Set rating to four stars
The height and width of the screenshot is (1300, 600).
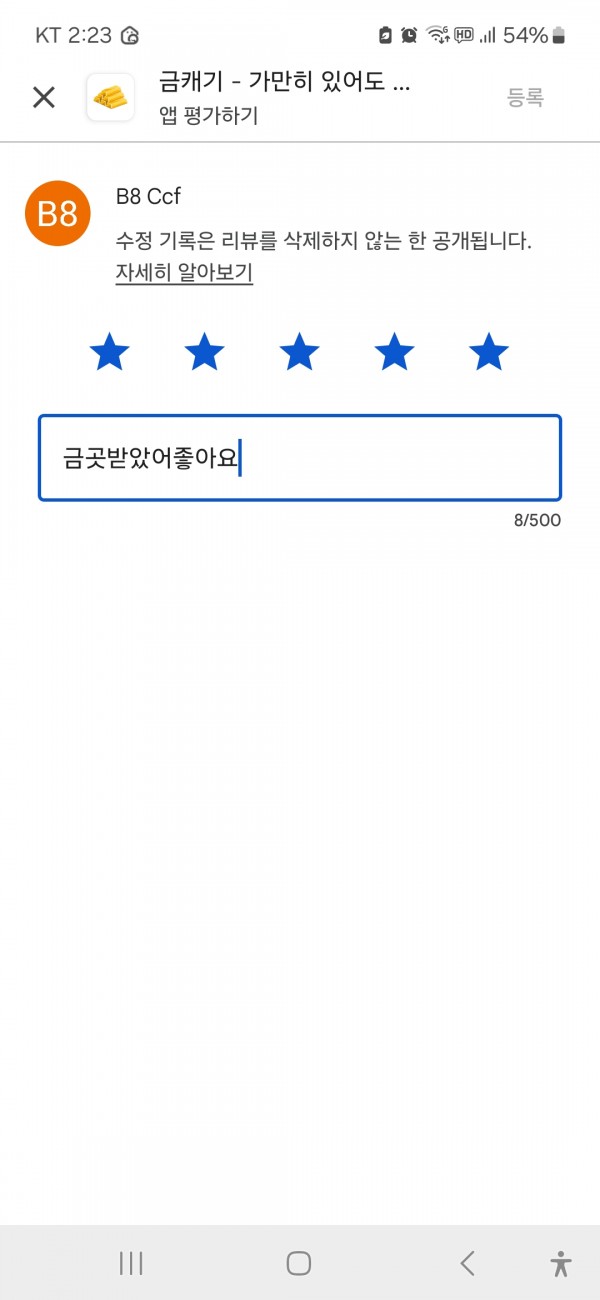point(394,352)
